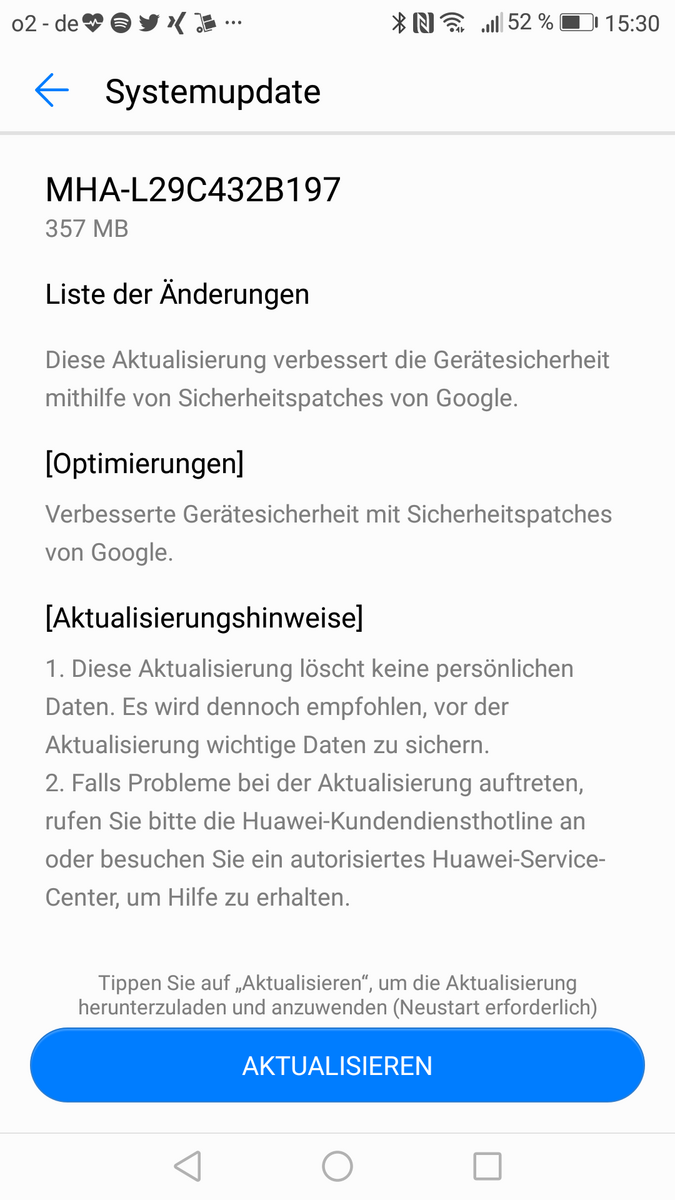Go back from the Systemupdate screen
Viewport: 675px width, 1200px height.
pos(52,91)
